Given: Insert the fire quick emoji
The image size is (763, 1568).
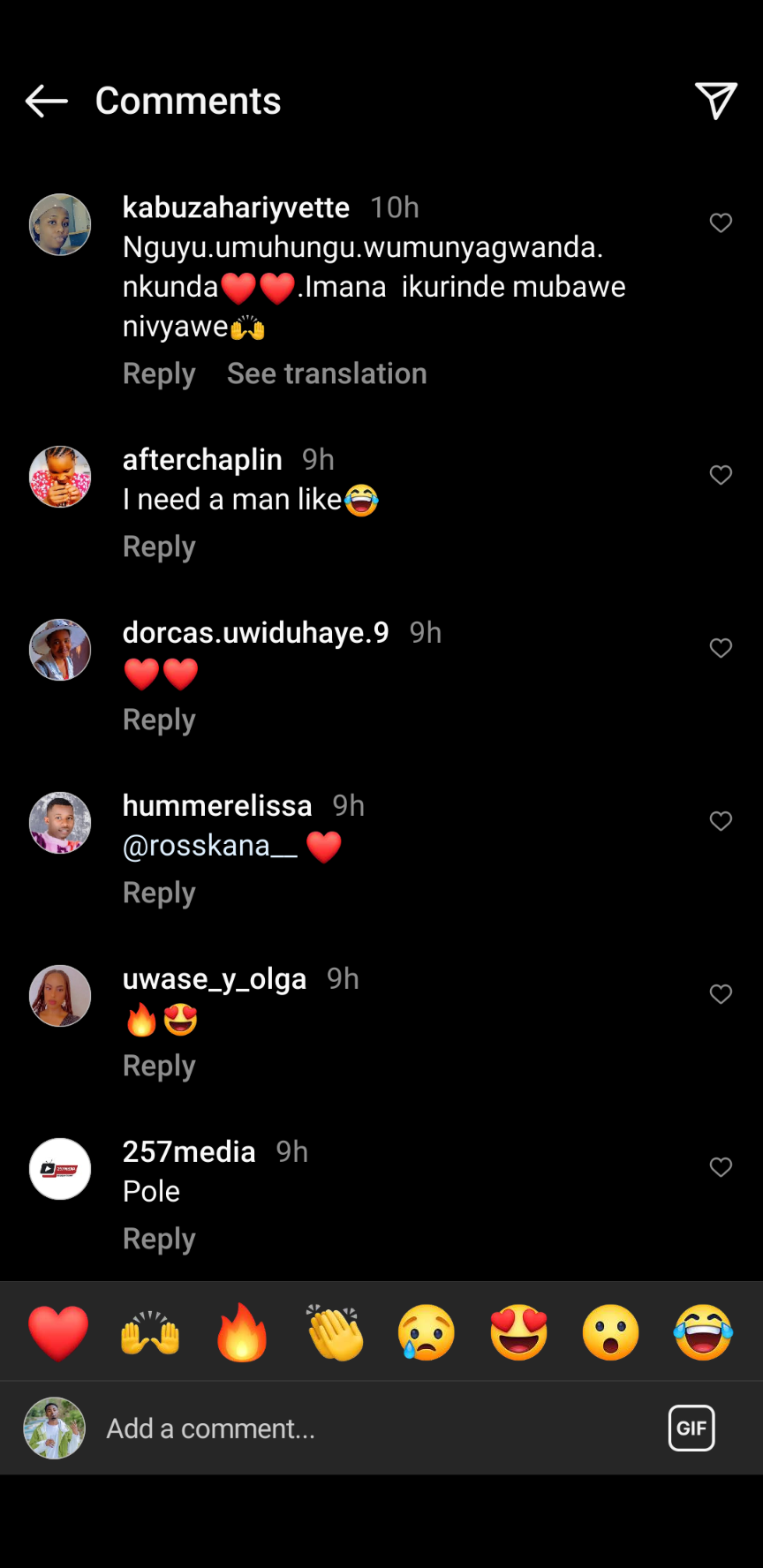Looking at the screenshot, I should [242, 1332].
